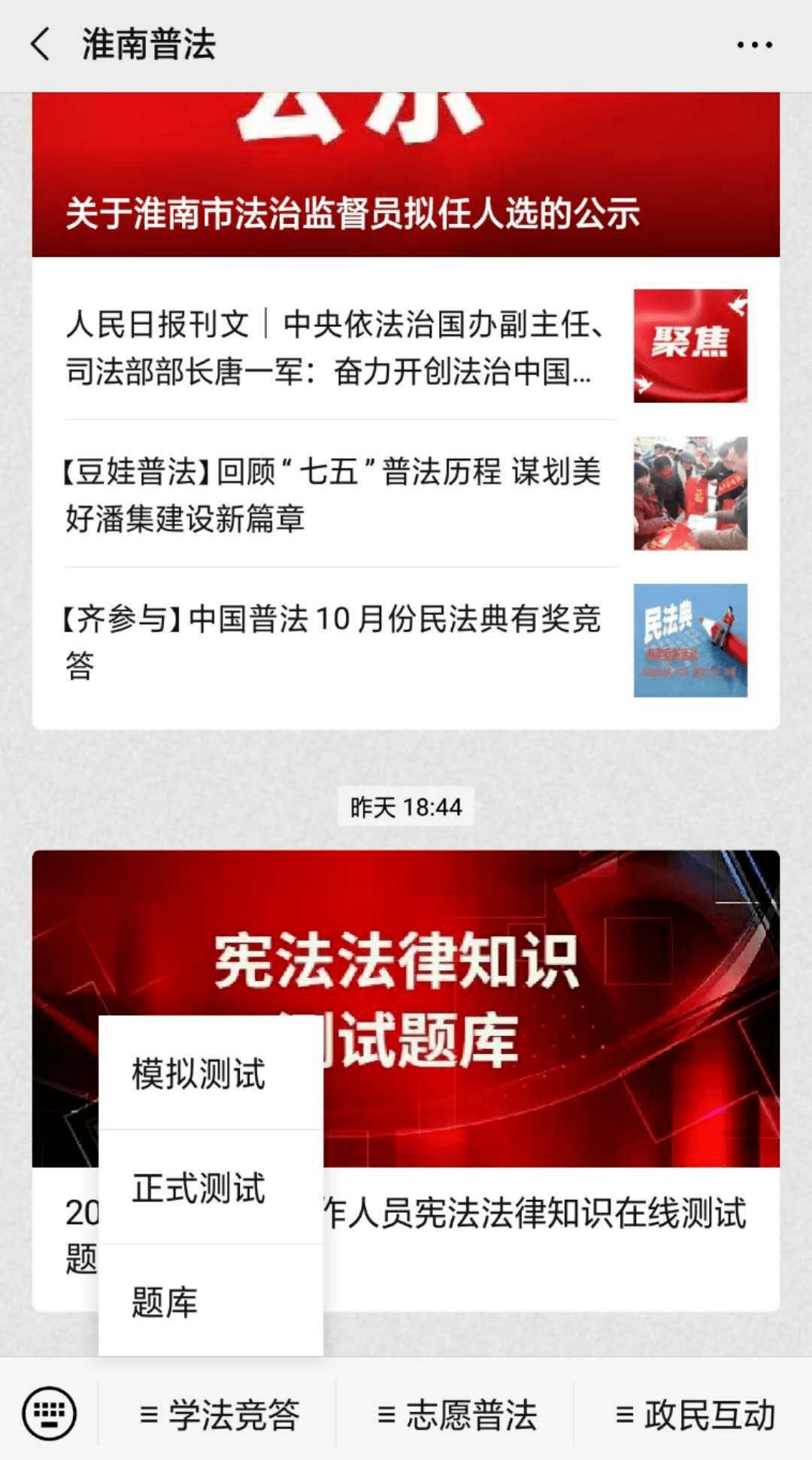
Task: Open the 法治监督员拟任人选公示 article
Action: tap(406, 174)
